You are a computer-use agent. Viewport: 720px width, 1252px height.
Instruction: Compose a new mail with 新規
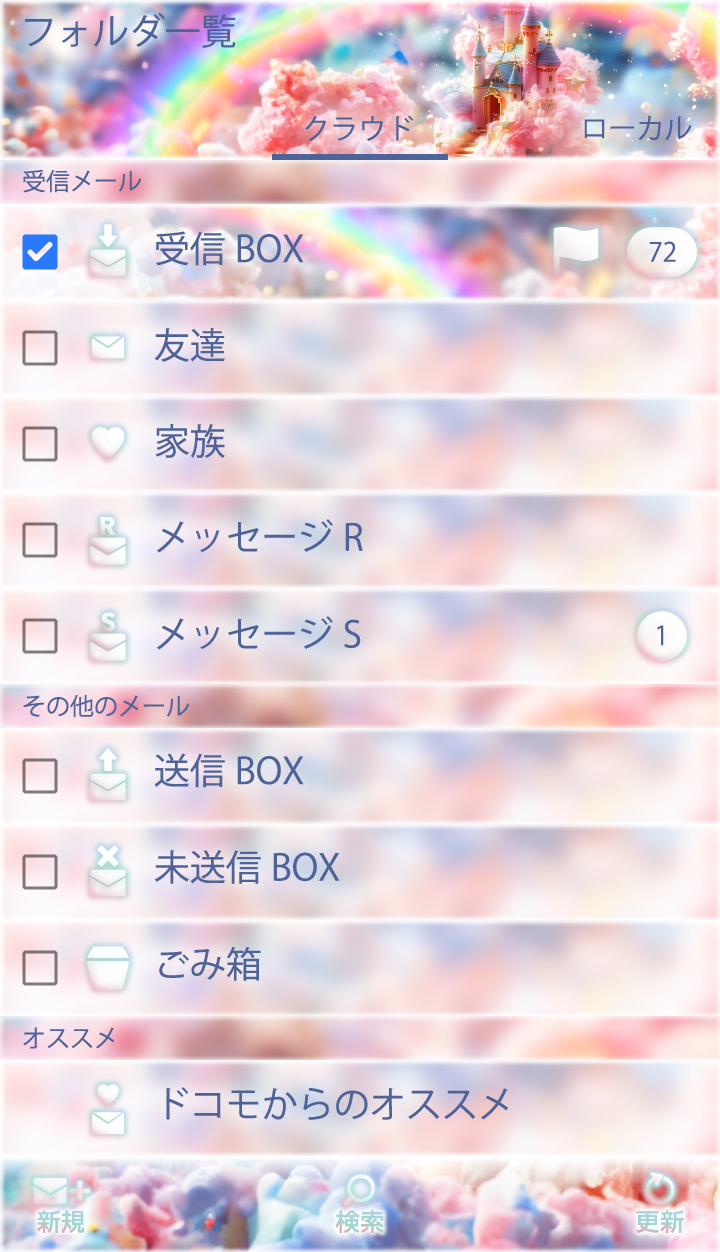[x=60, y=1204]
